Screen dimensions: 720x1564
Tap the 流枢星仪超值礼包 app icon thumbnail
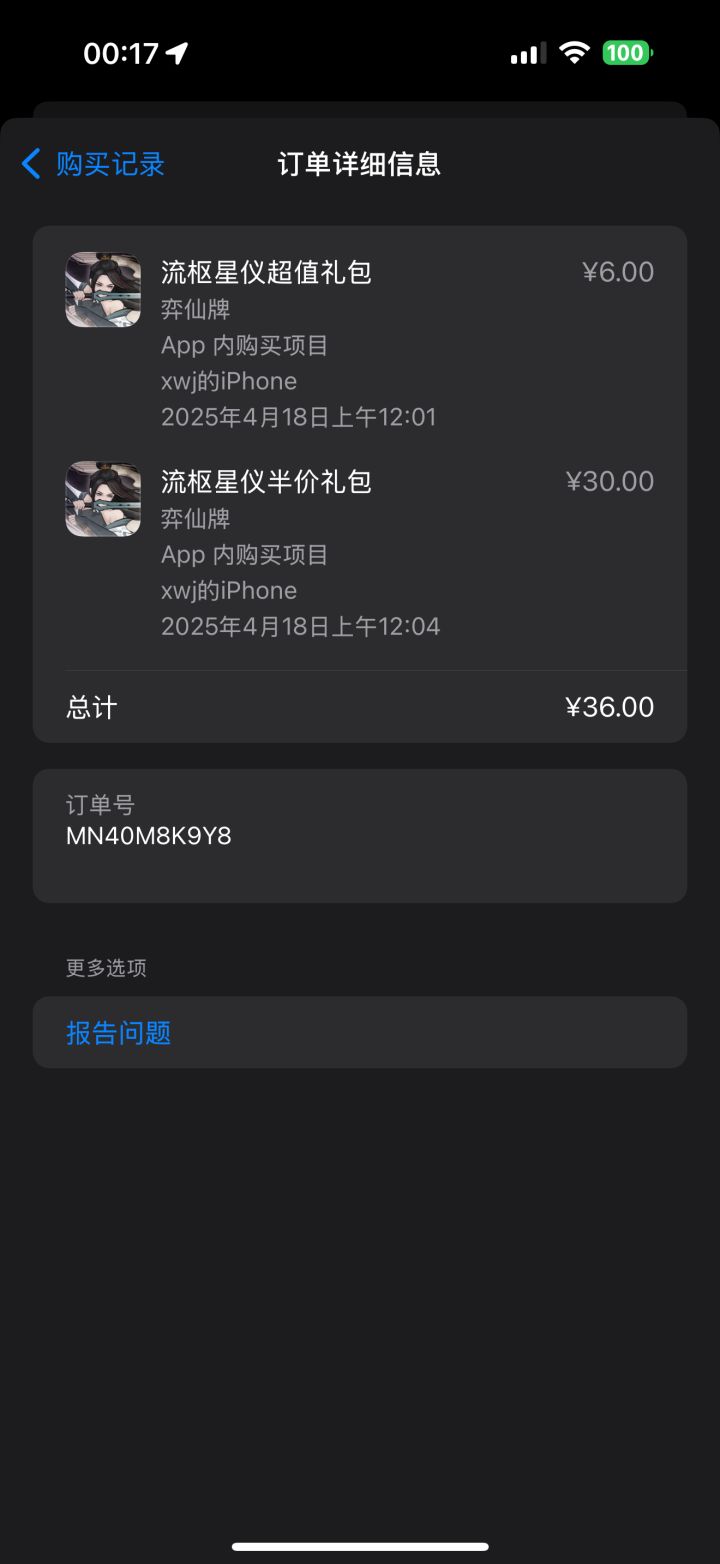103,290
